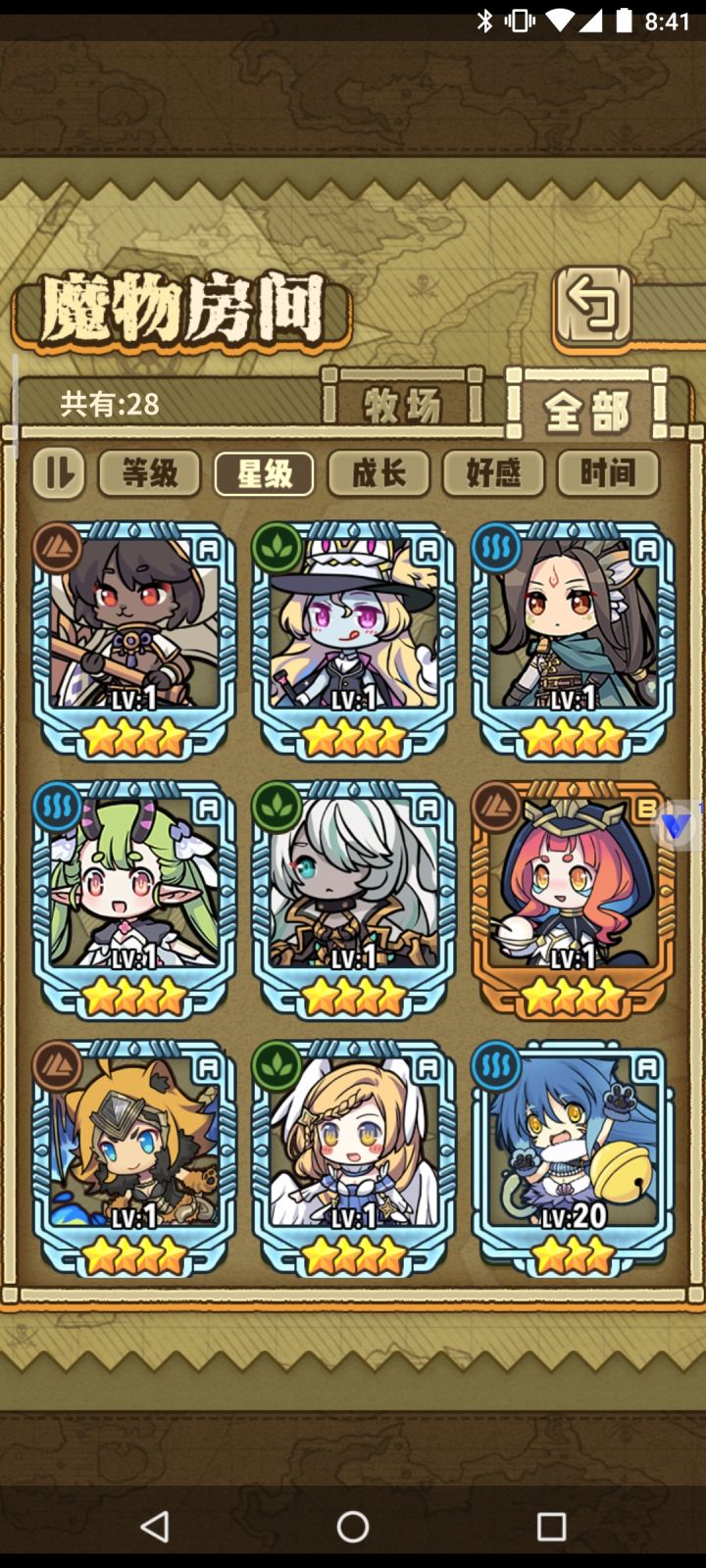Tap the earth element icon on lion-girl monster card

coord(54,1067)
